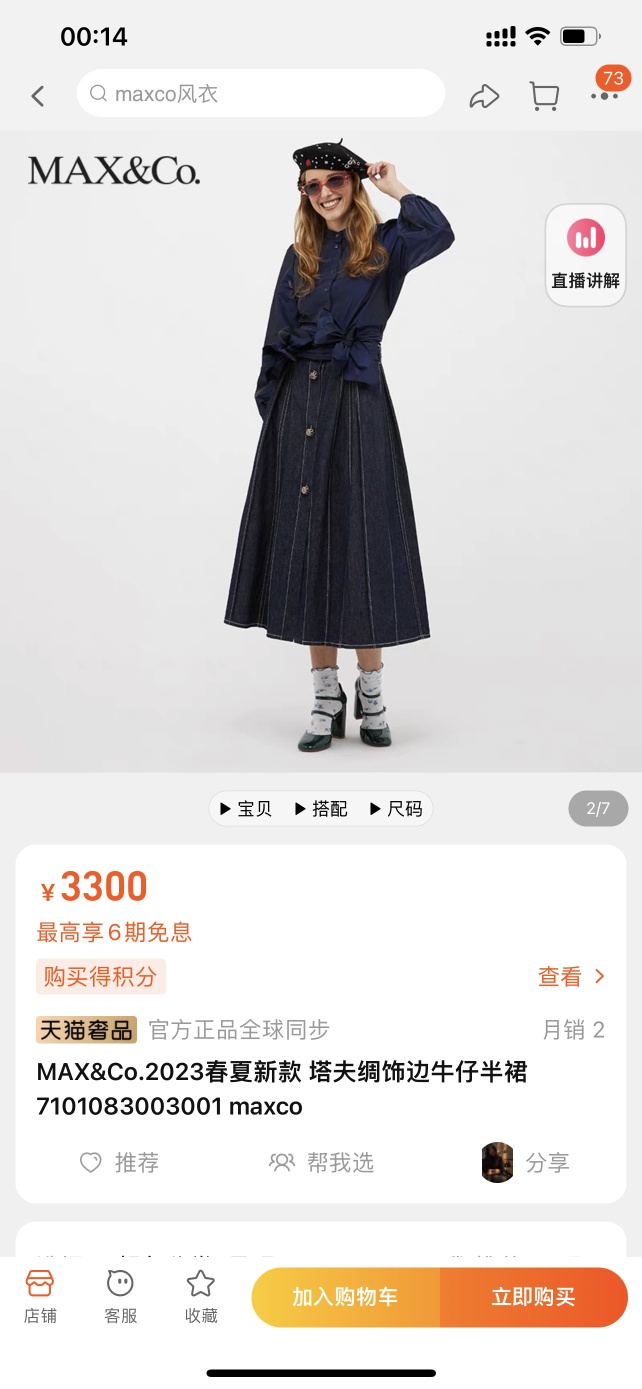The height and width of the screenshot is (1389, 642).
Task: Jump to the 搭配 section
Action: [321, 809]
